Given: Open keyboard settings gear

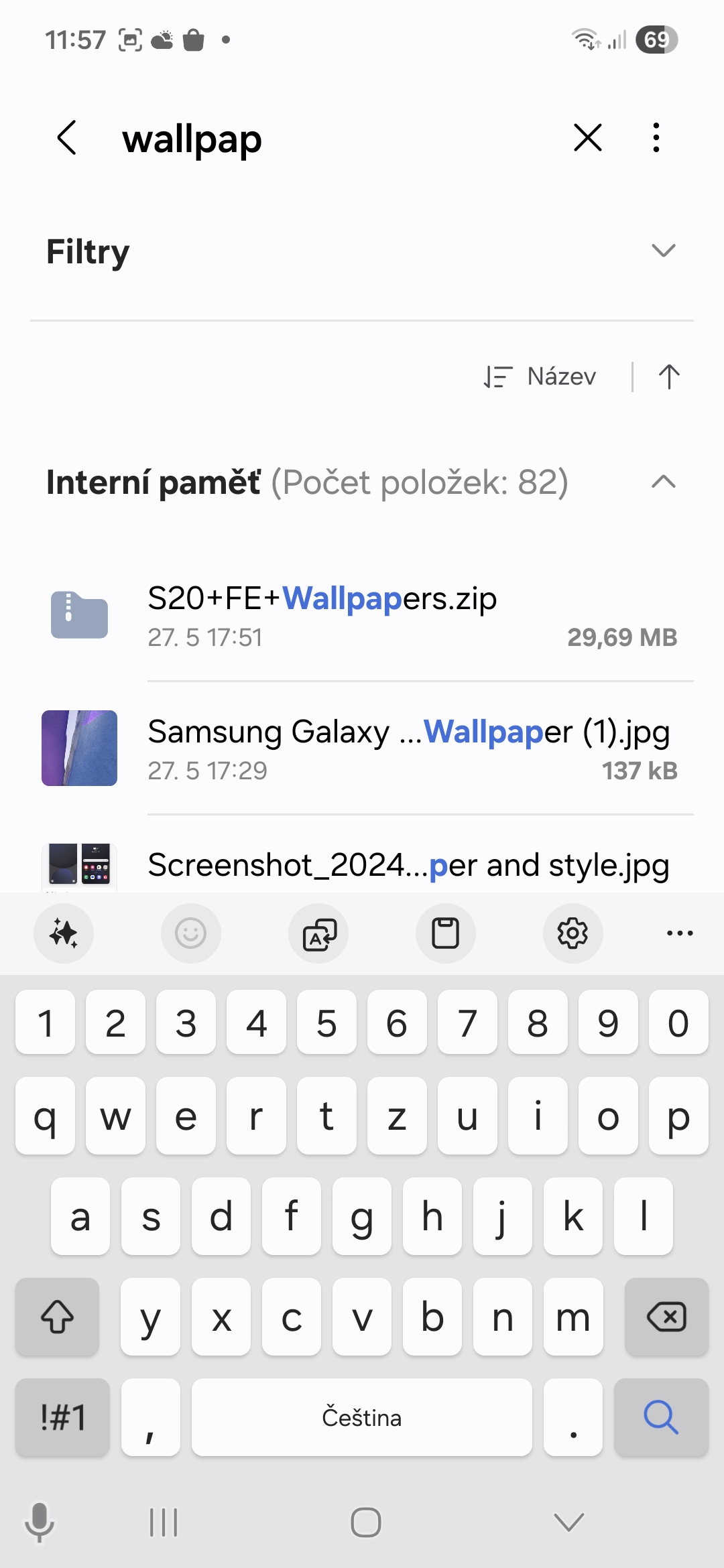Looking at the screenshot, I should click(572, 933).
